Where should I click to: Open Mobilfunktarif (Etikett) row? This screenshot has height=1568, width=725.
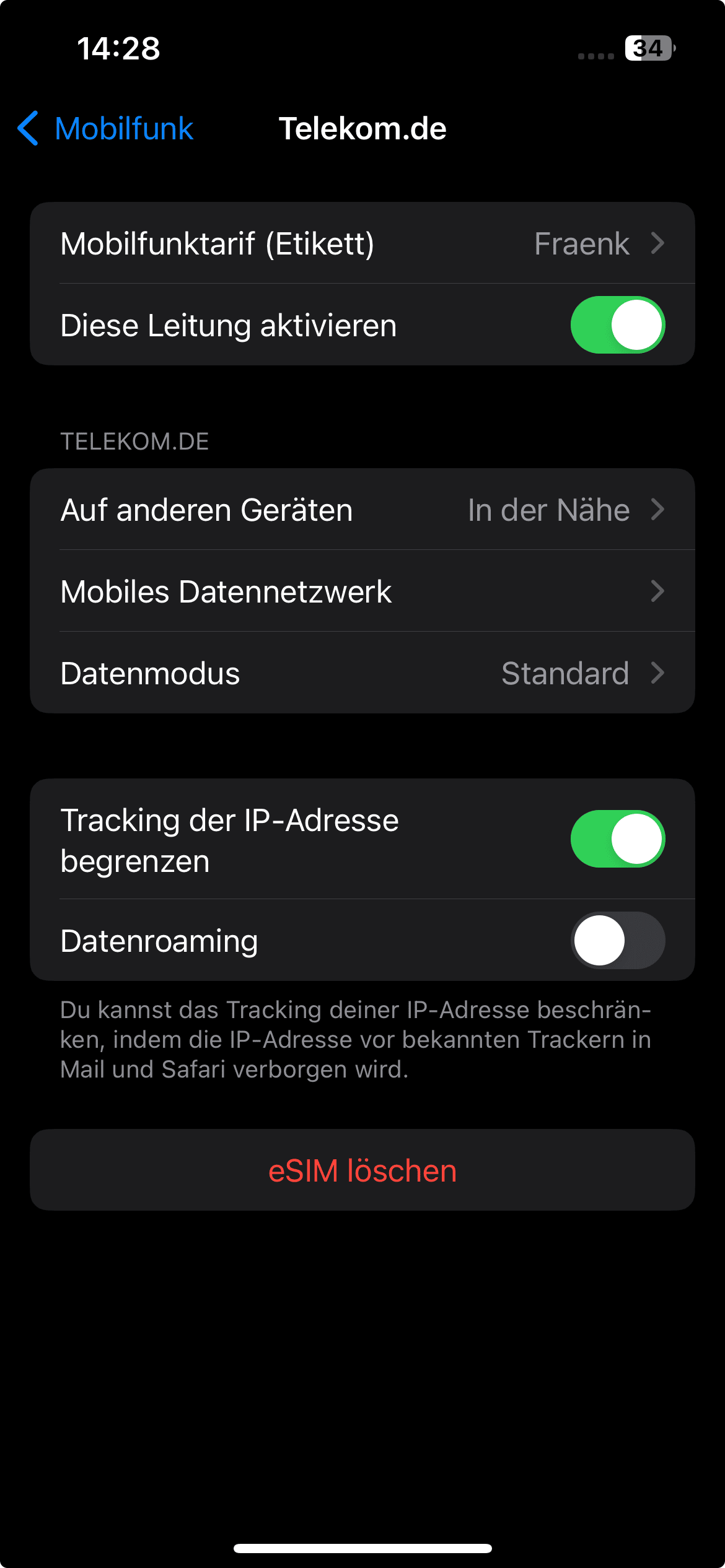coord(362,243)
